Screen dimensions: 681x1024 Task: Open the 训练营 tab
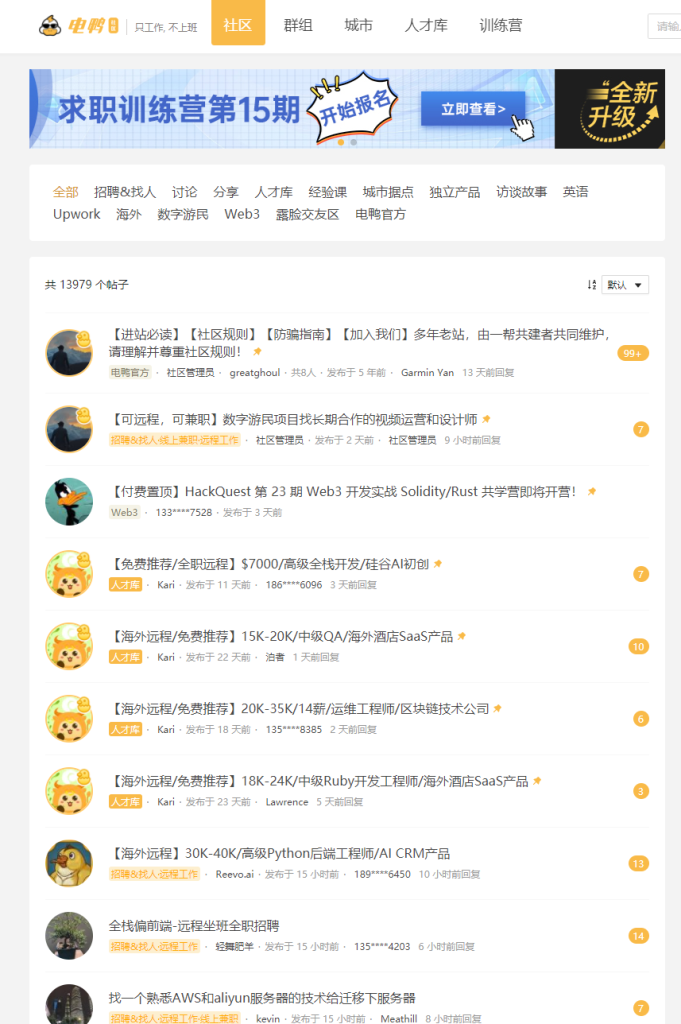coord(500,25)
